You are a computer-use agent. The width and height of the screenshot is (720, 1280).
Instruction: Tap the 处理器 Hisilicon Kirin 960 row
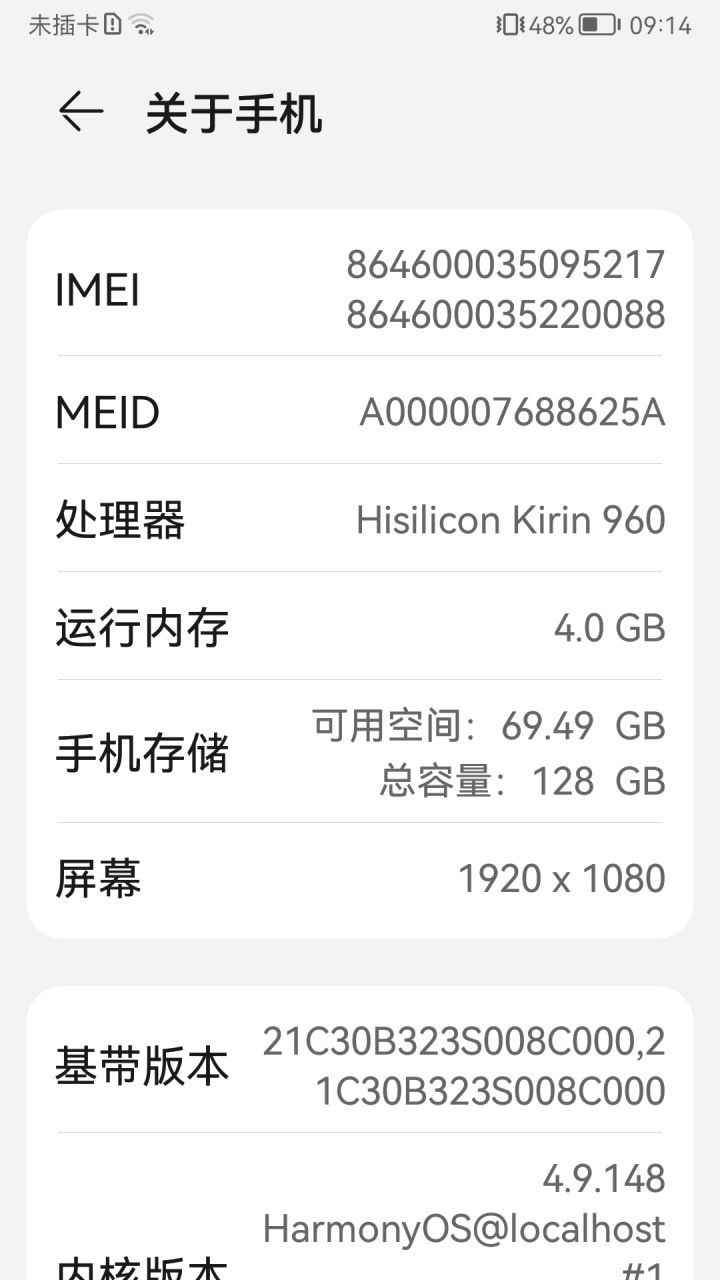tap(360, 520)
